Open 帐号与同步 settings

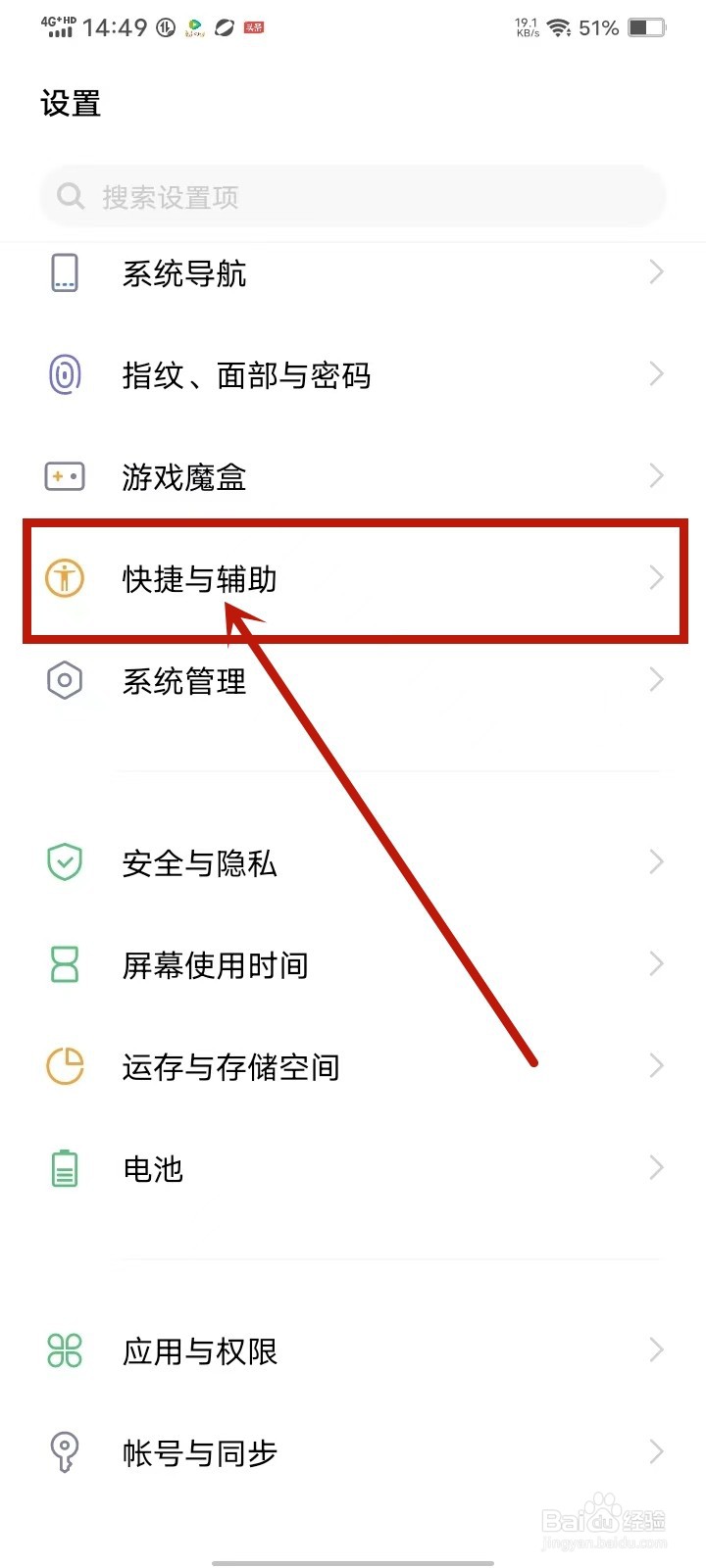(353, 1453)
